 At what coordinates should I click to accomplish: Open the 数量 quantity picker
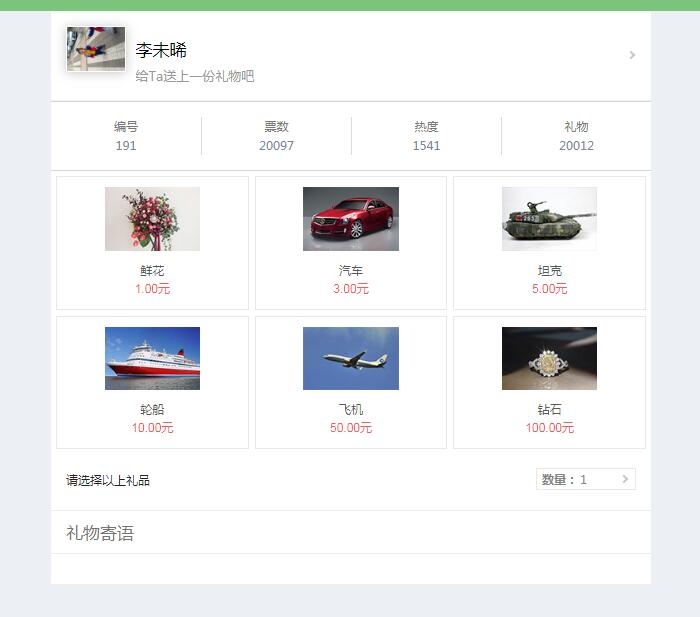[x=585, y=480]
